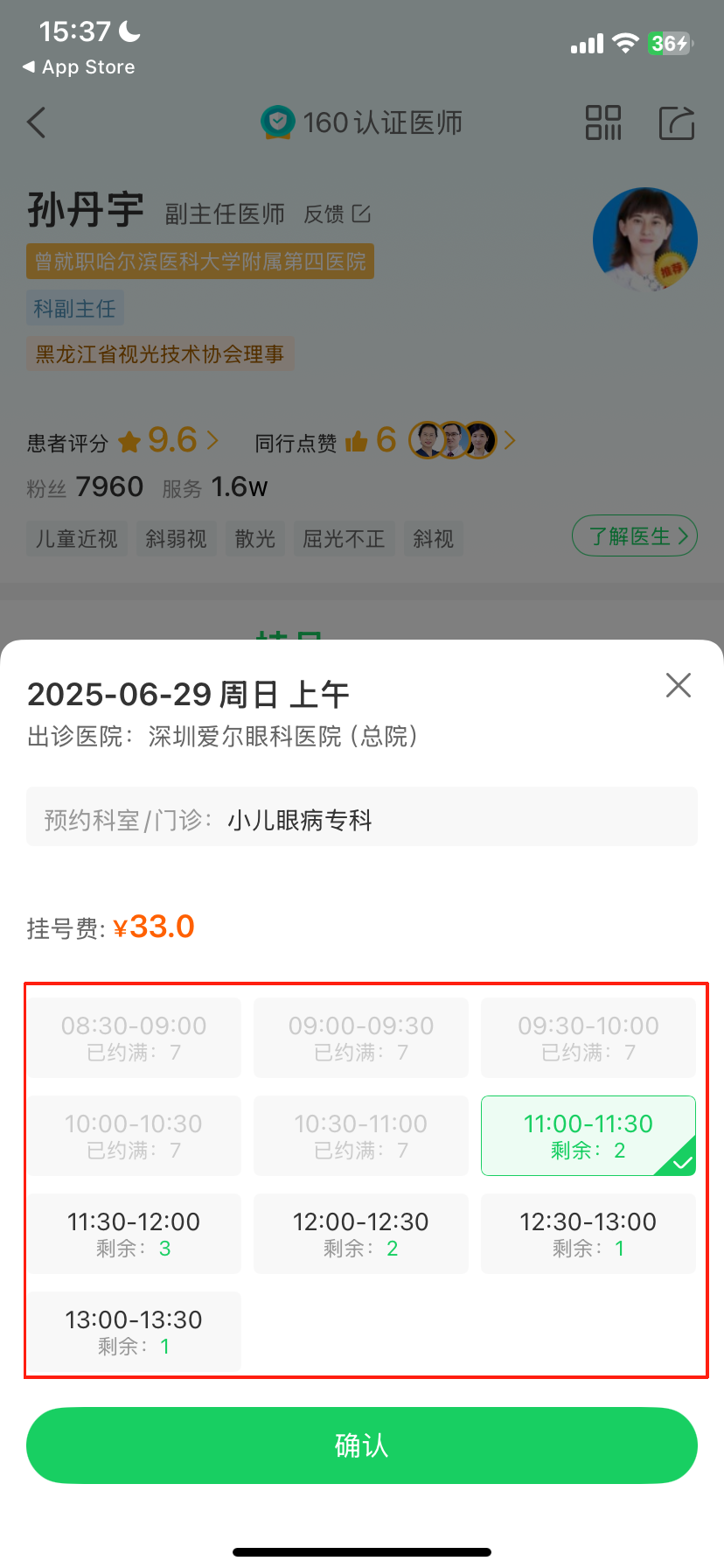Open the 预约科室/门诊 department selector

362,815
